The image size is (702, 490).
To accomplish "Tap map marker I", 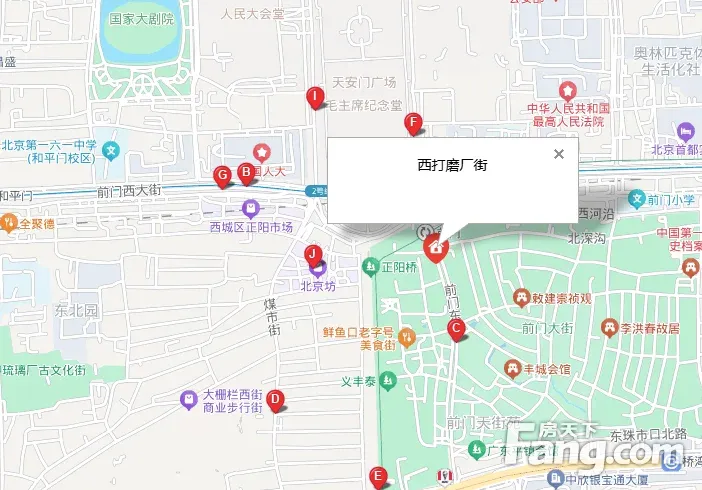I will 314,97.
